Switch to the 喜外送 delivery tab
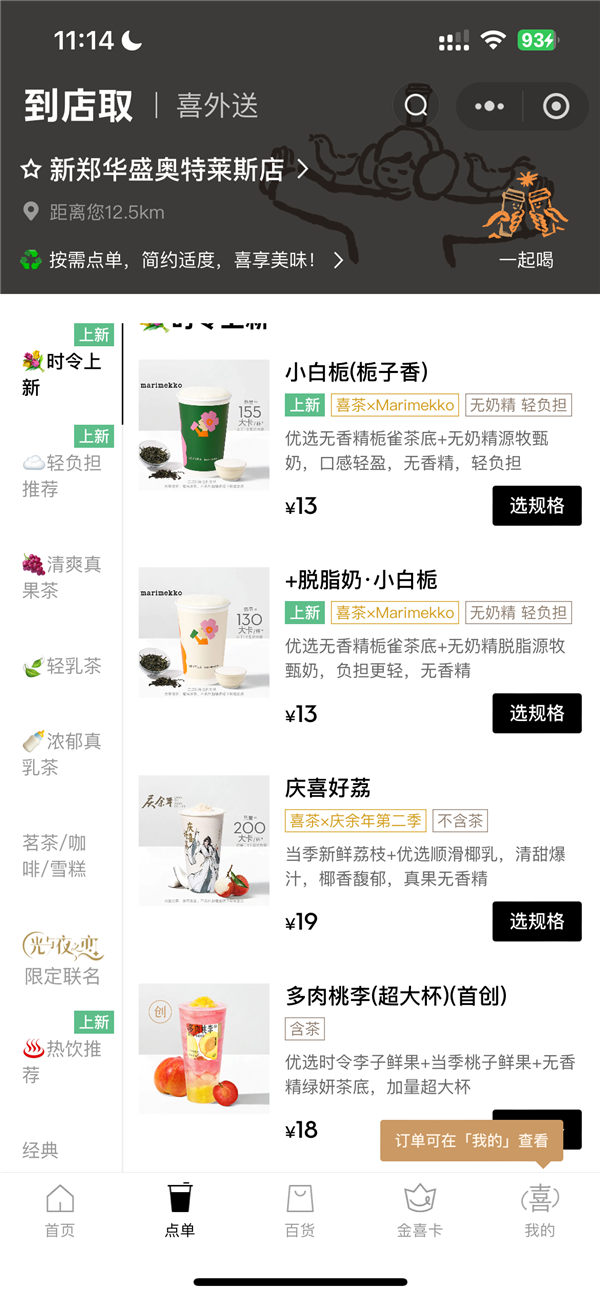 217,105
